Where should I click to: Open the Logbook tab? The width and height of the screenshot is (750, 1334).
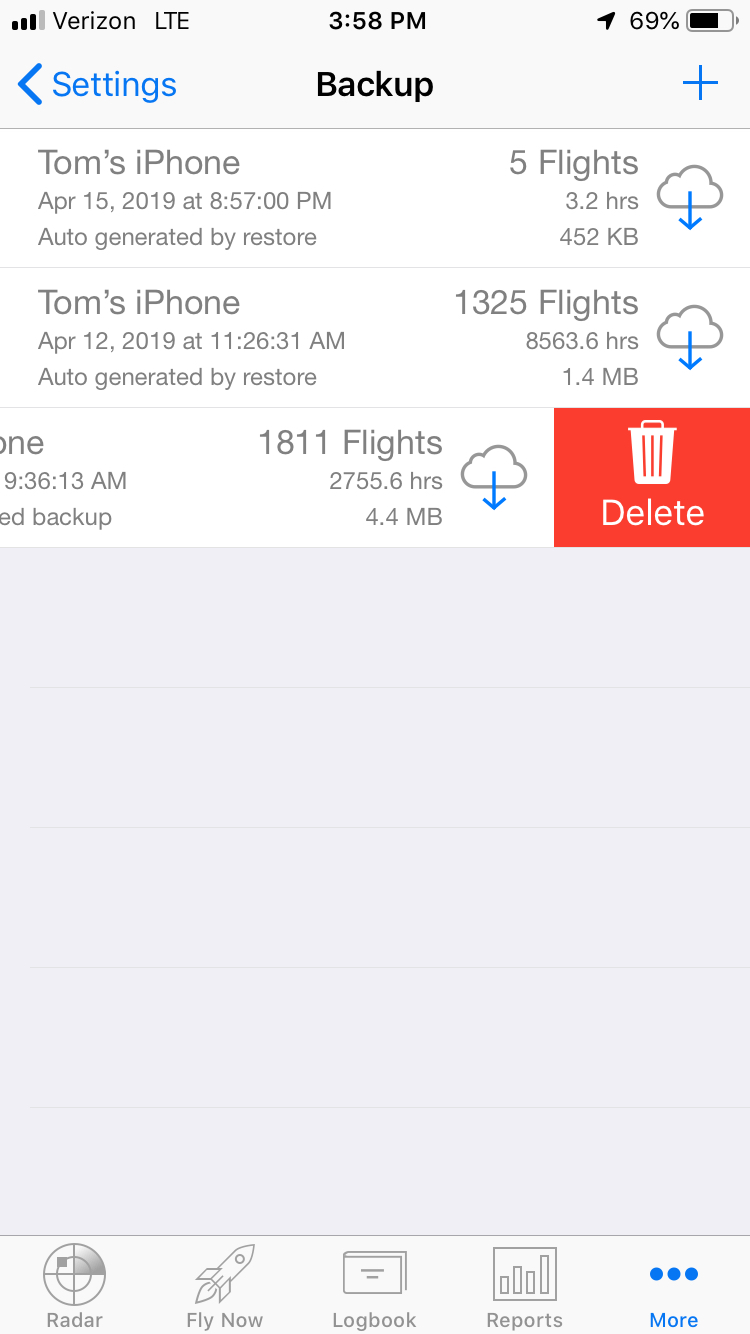(x=375, y=1287)
